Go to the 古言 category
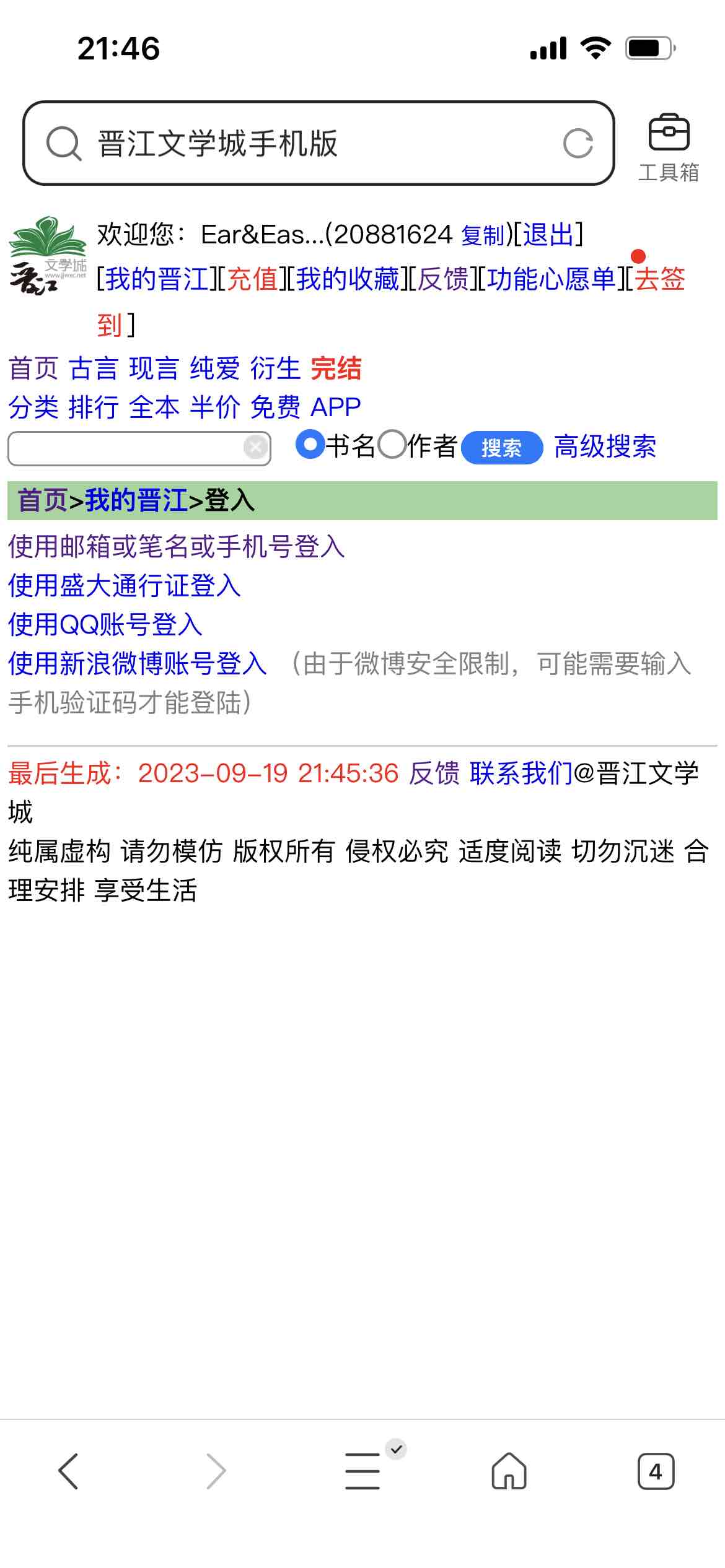The height and width of the screenshot is (1568, 725). tap(94, 368)
